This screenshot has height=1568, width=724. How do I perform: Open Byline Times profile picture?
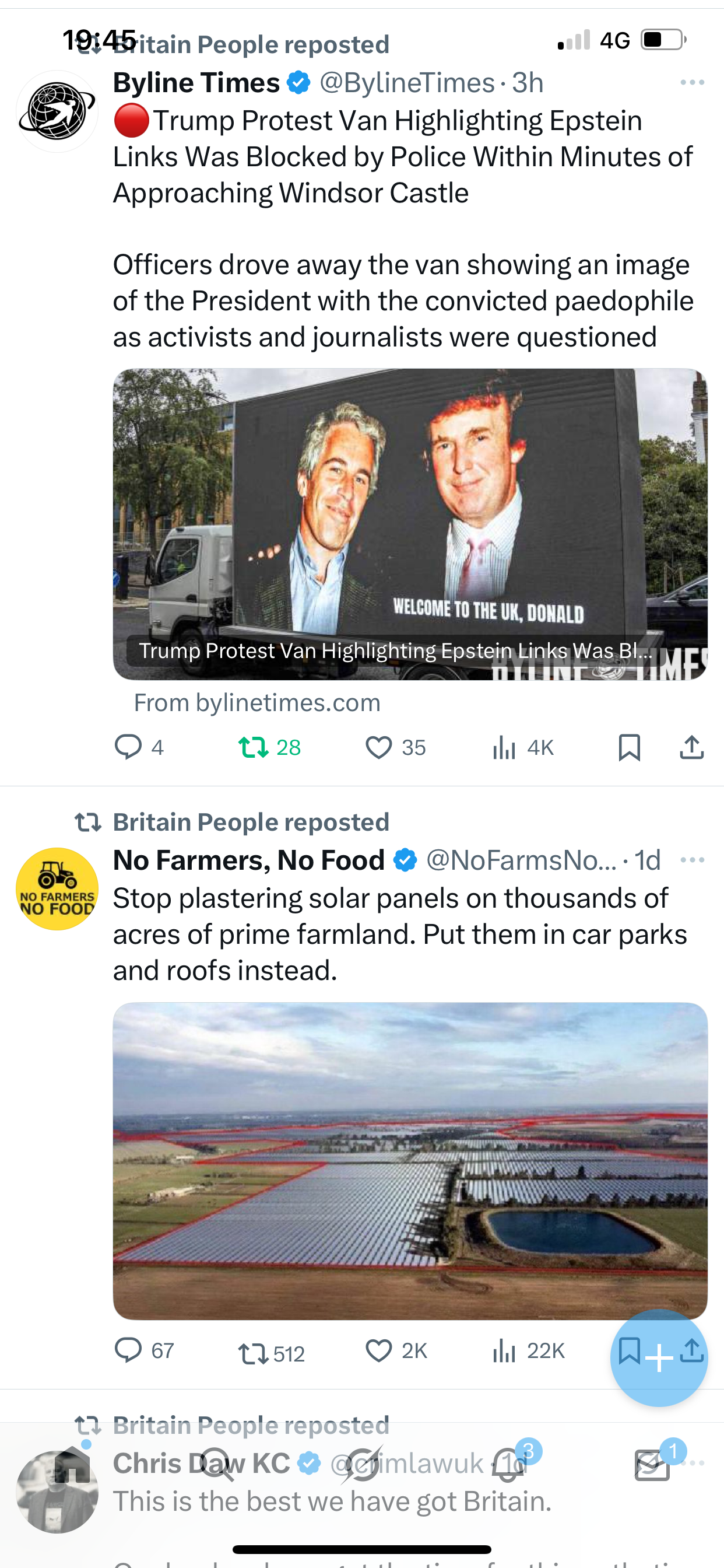[x=57, y=111]
